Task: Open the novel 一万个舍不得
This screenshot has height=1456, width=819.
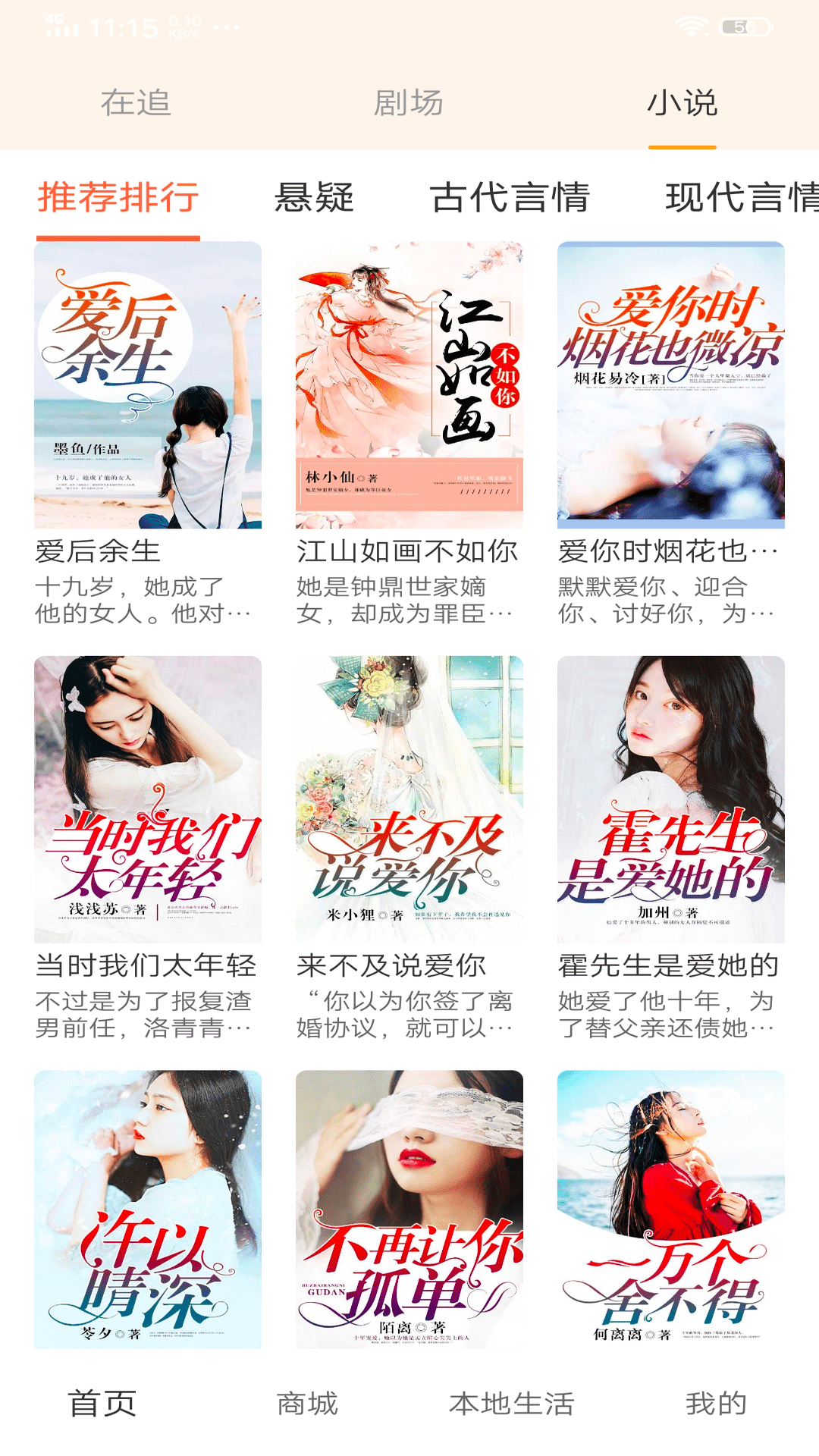Action: (671, 1209)
